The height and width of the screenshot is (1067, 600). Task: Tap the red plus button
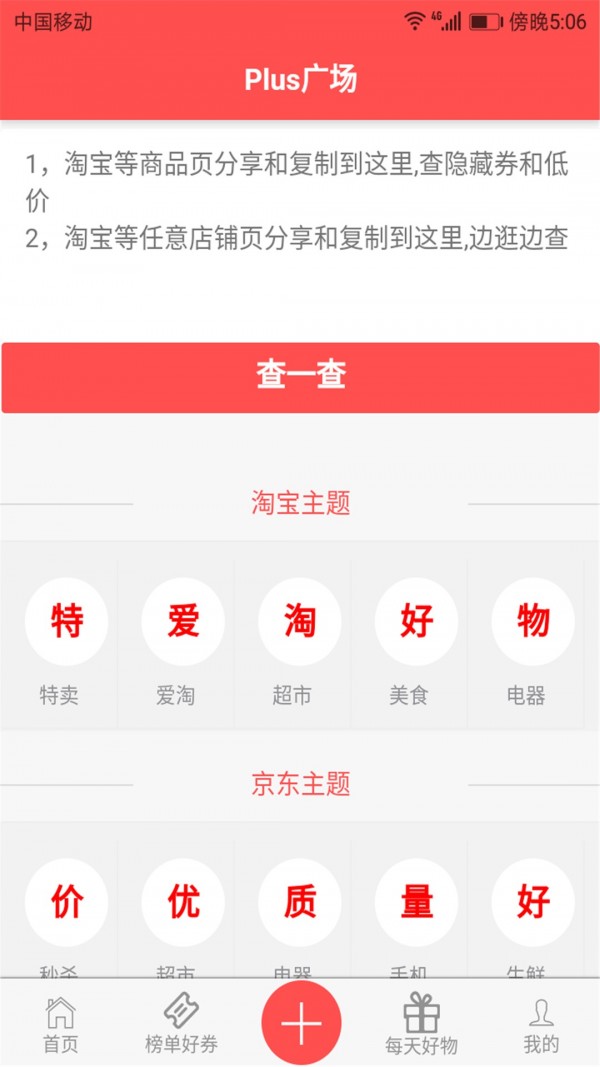[x=301, y=1024]
